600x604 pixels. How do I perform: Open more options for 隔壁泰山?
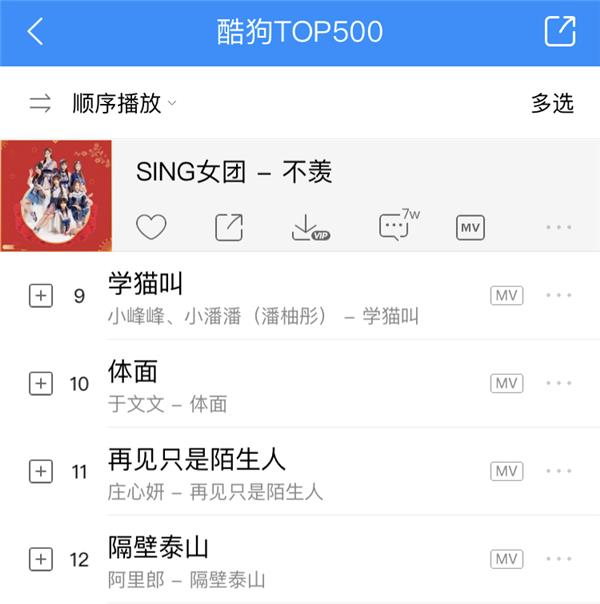pos(559,559)
